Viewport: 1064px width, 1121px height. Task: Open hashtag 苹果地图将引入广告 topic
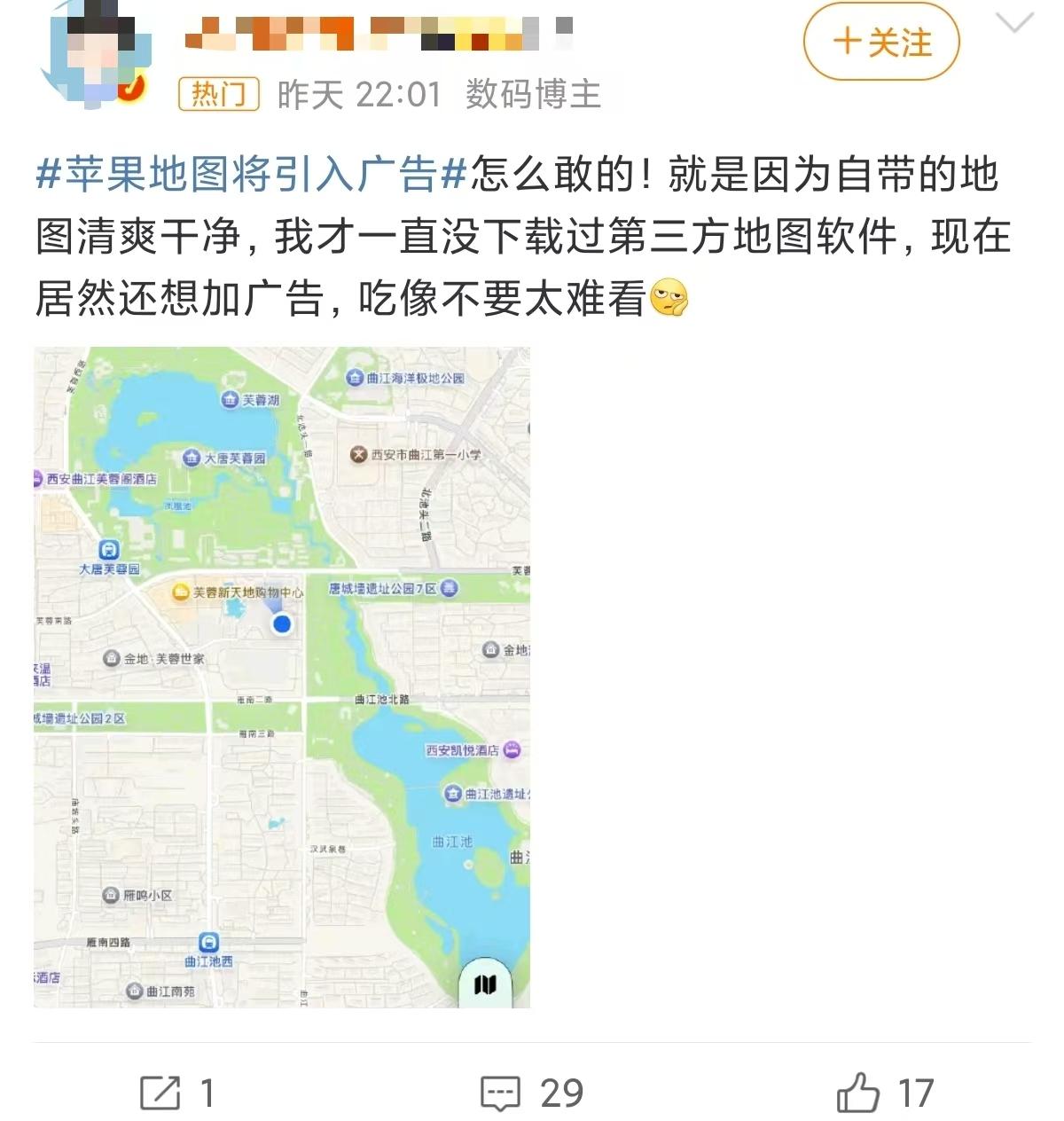click(x=251, y=174)
